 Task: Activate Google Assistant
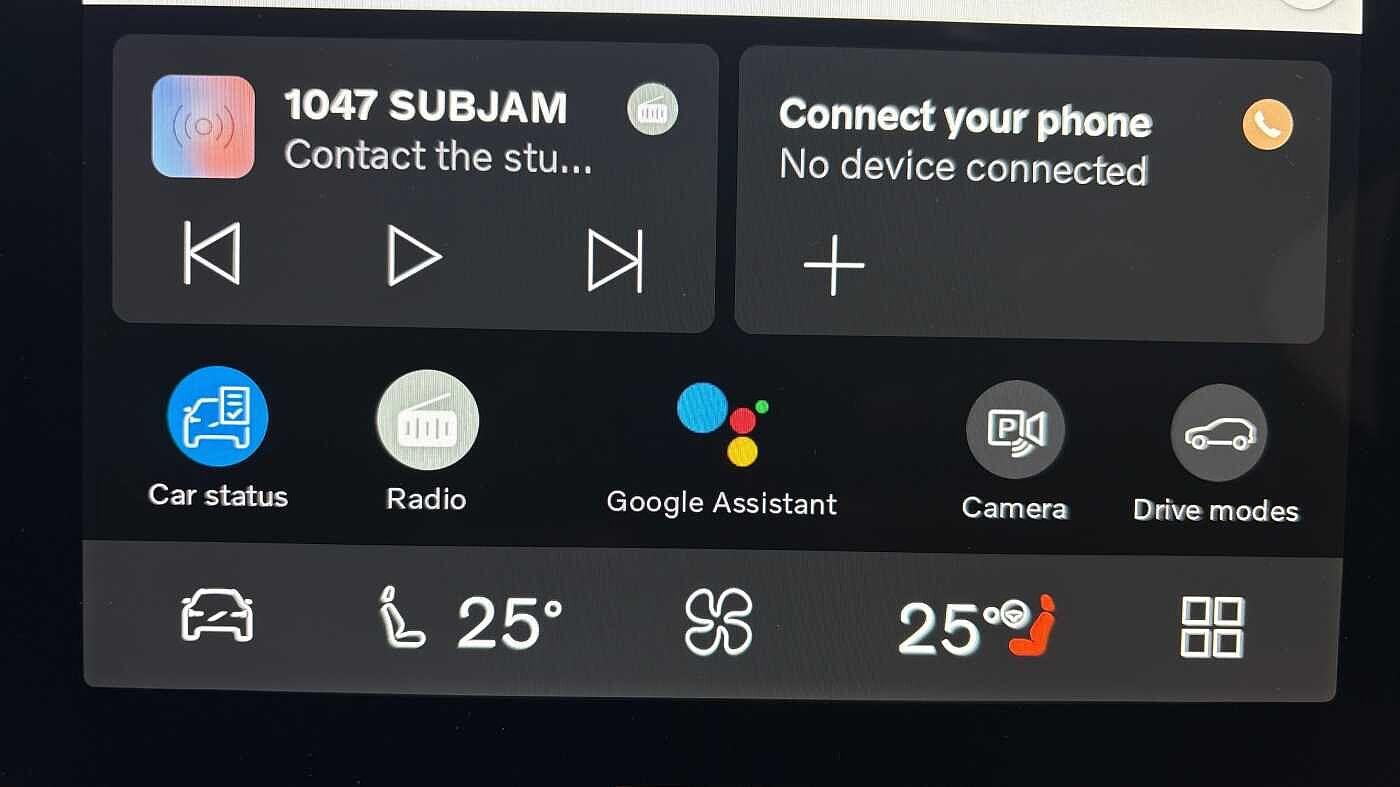tap(722, 426)
